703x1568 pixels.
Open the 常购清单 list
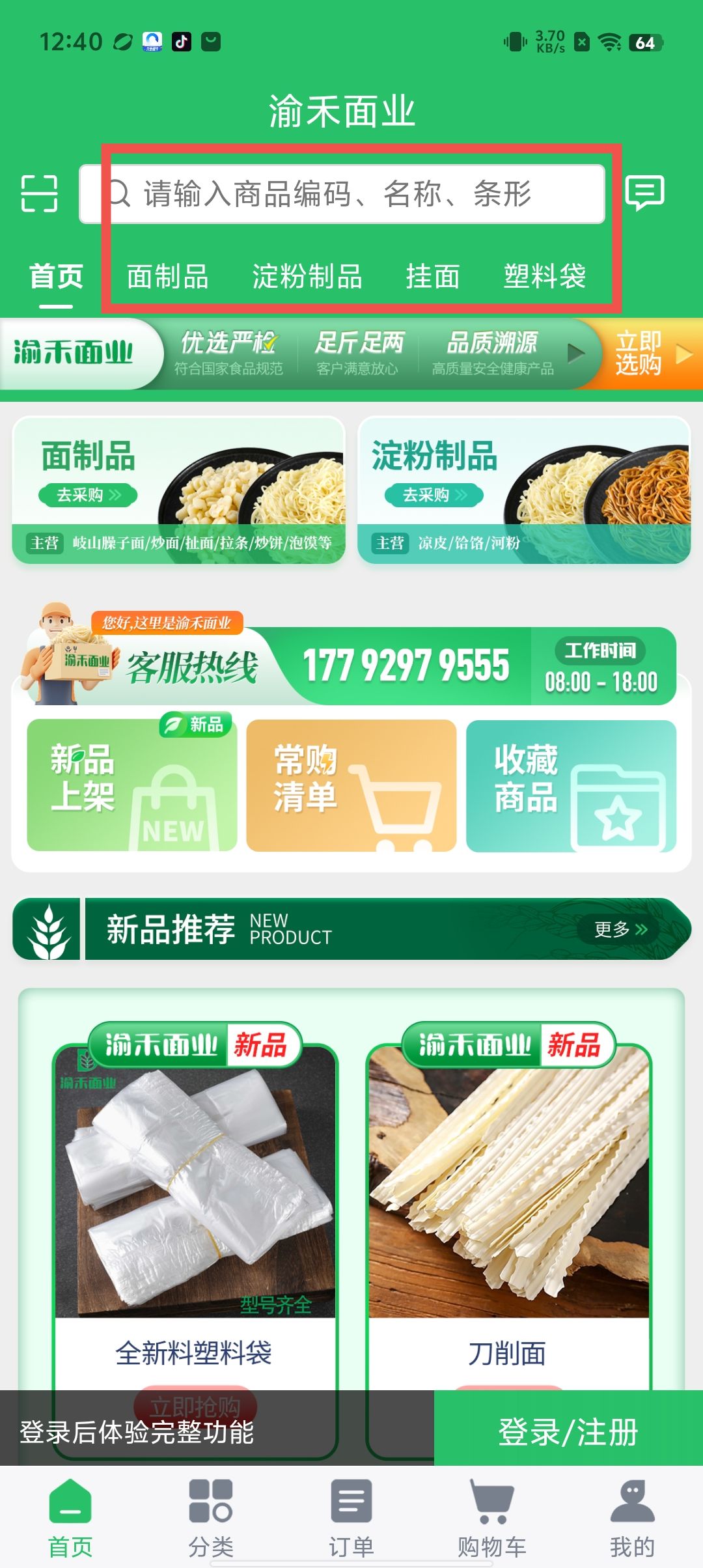[x=351, y=785]
